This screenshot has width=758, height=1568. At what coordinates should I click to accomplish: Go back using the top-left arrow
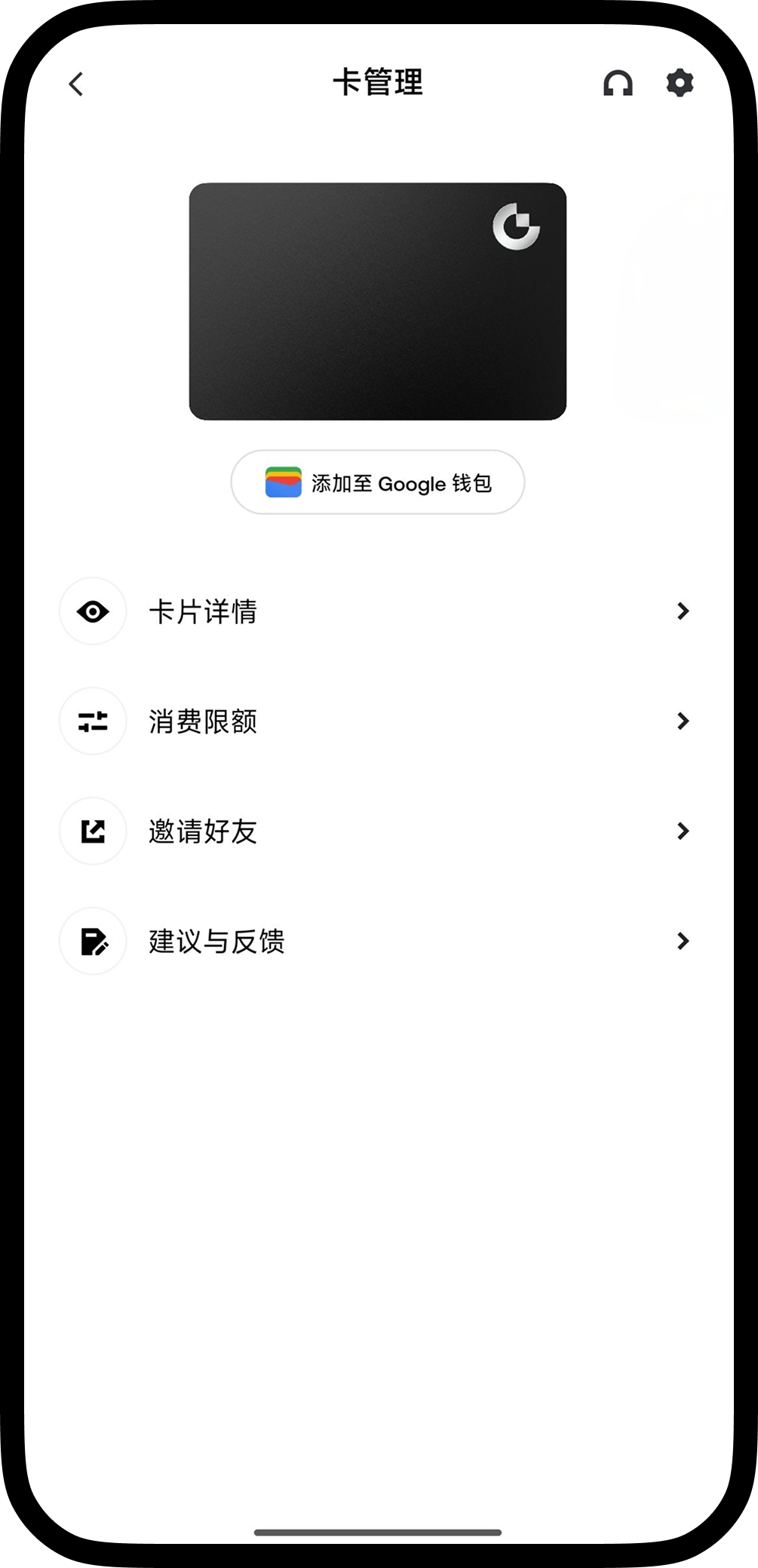(x=76, y=84)
